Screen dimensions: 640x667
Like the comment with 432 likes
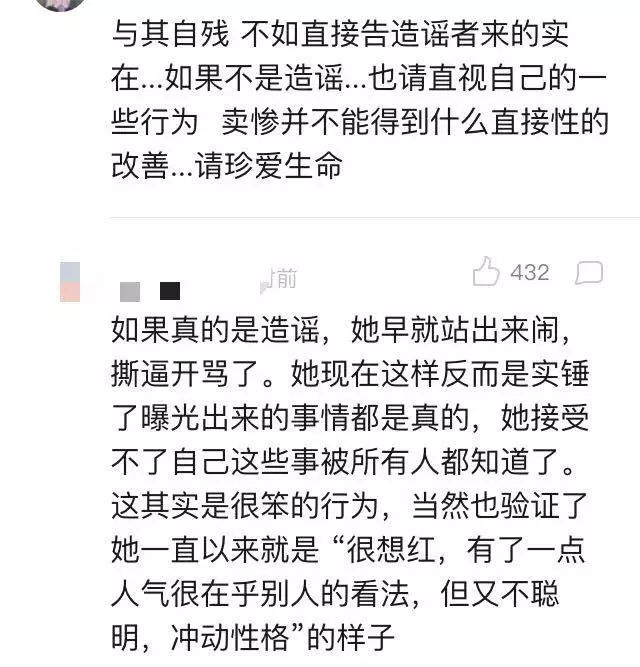486,272
